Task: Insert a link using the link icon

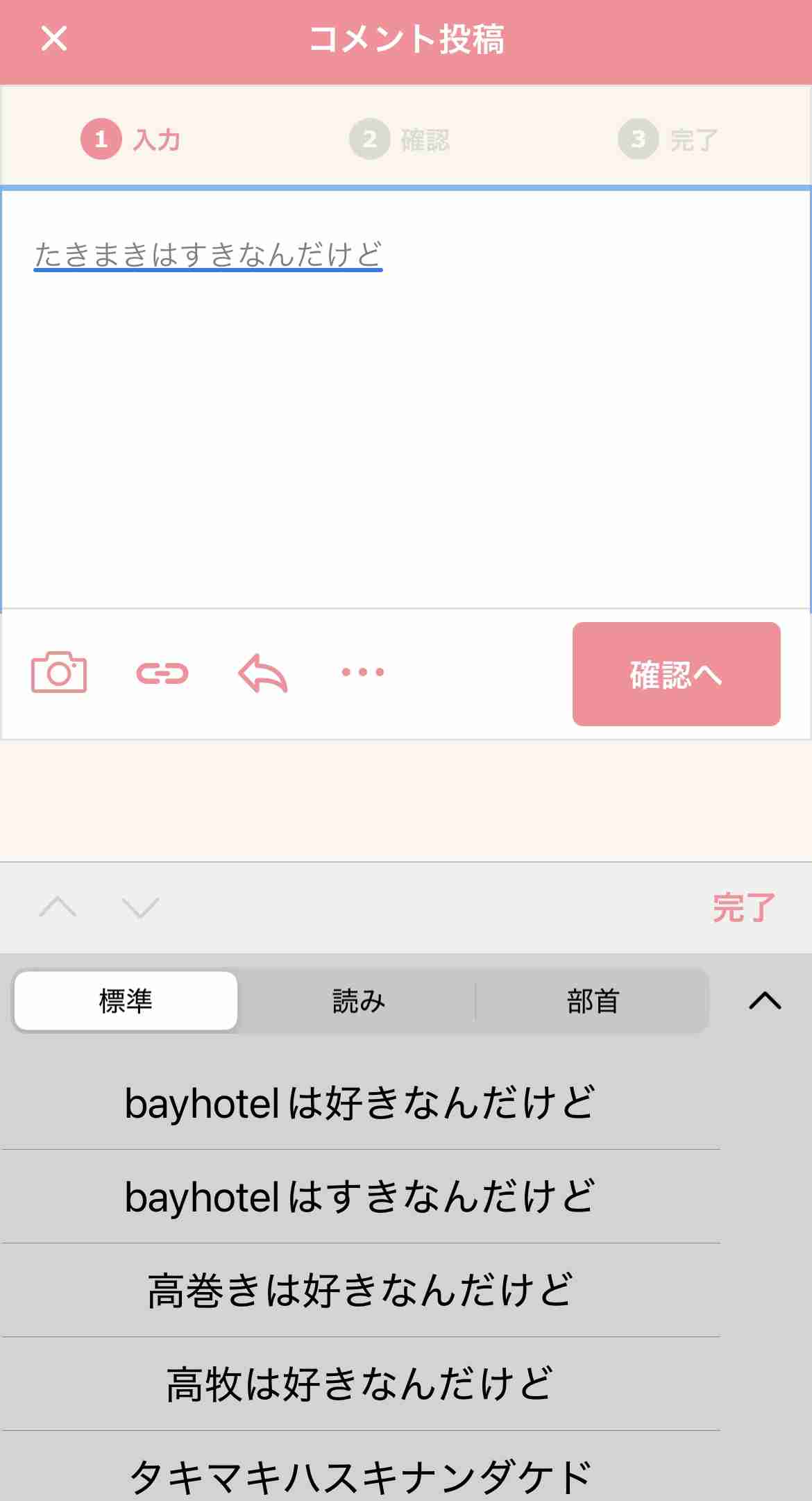Action: click(162, 673)
